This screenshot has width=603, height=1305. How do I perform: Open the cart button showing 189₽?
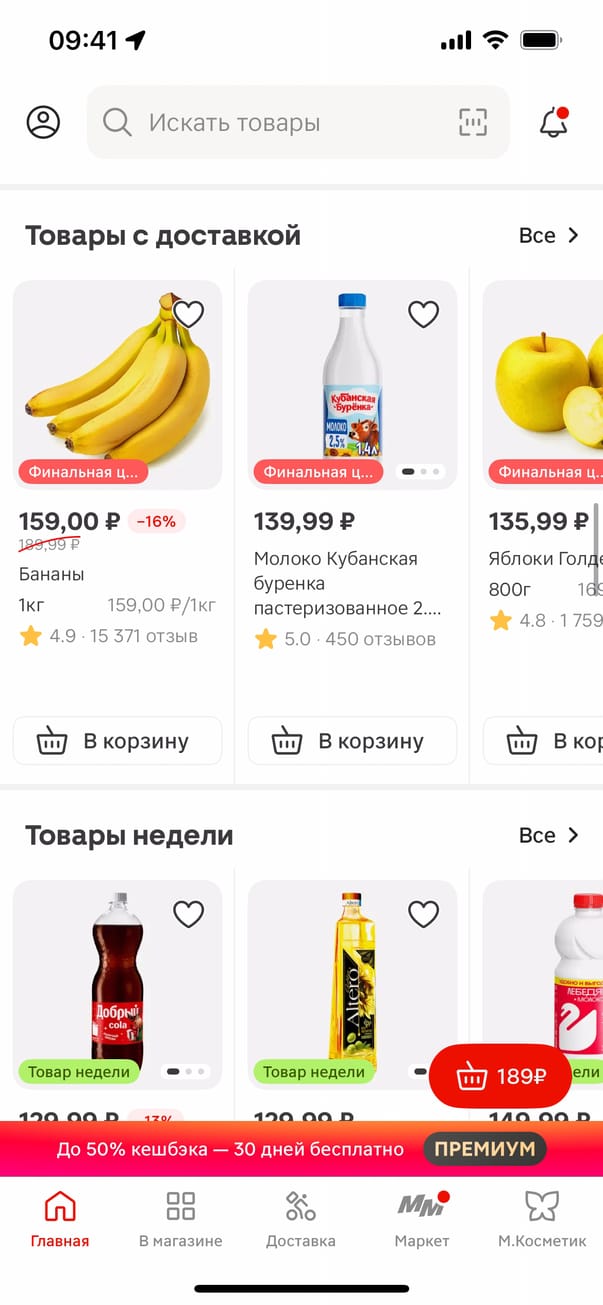[x=500, y=1077]
